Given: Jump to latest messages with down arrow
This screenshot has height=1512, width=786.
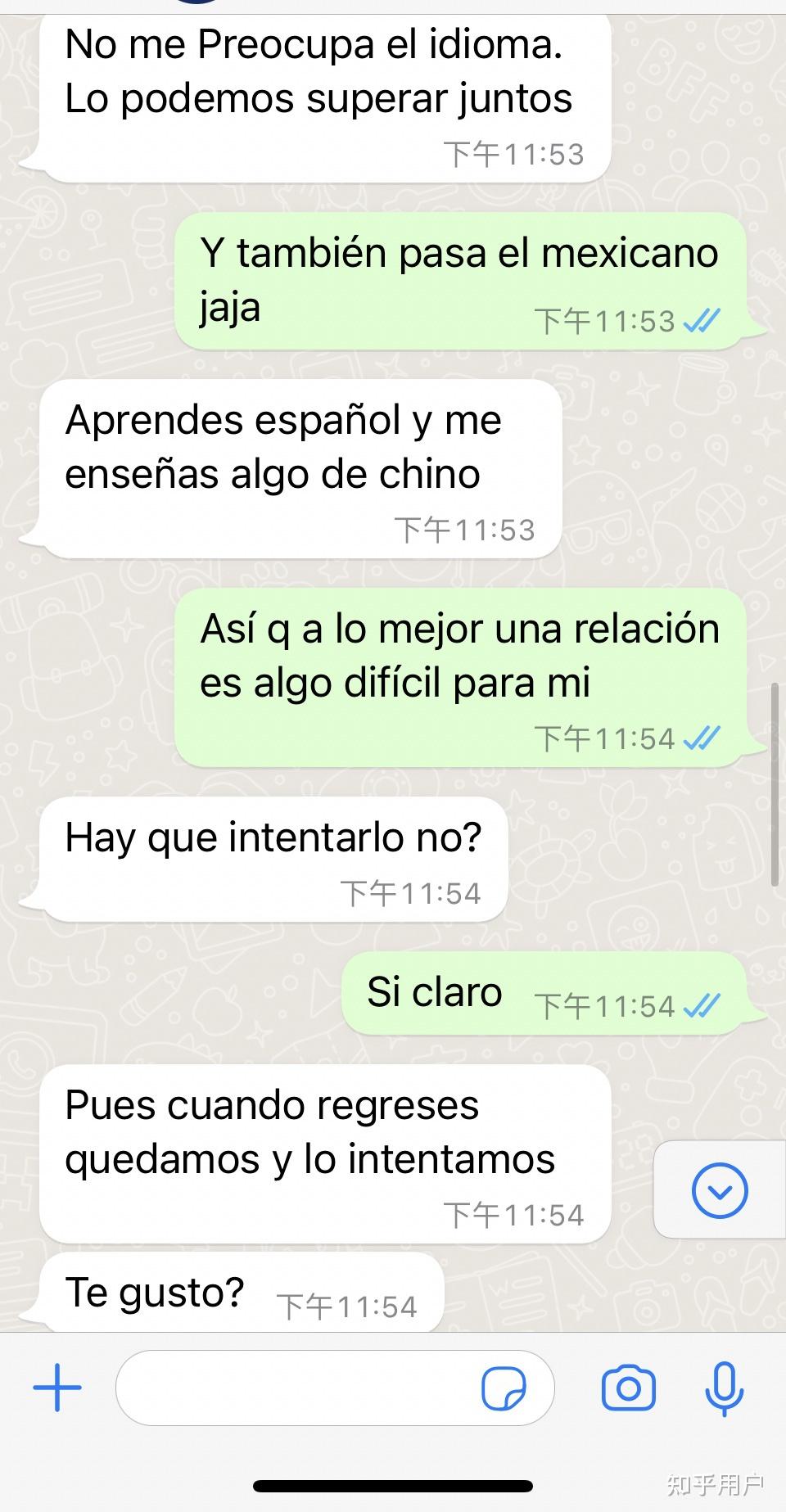Looking at the screenshot, I should coord(720,1190).
